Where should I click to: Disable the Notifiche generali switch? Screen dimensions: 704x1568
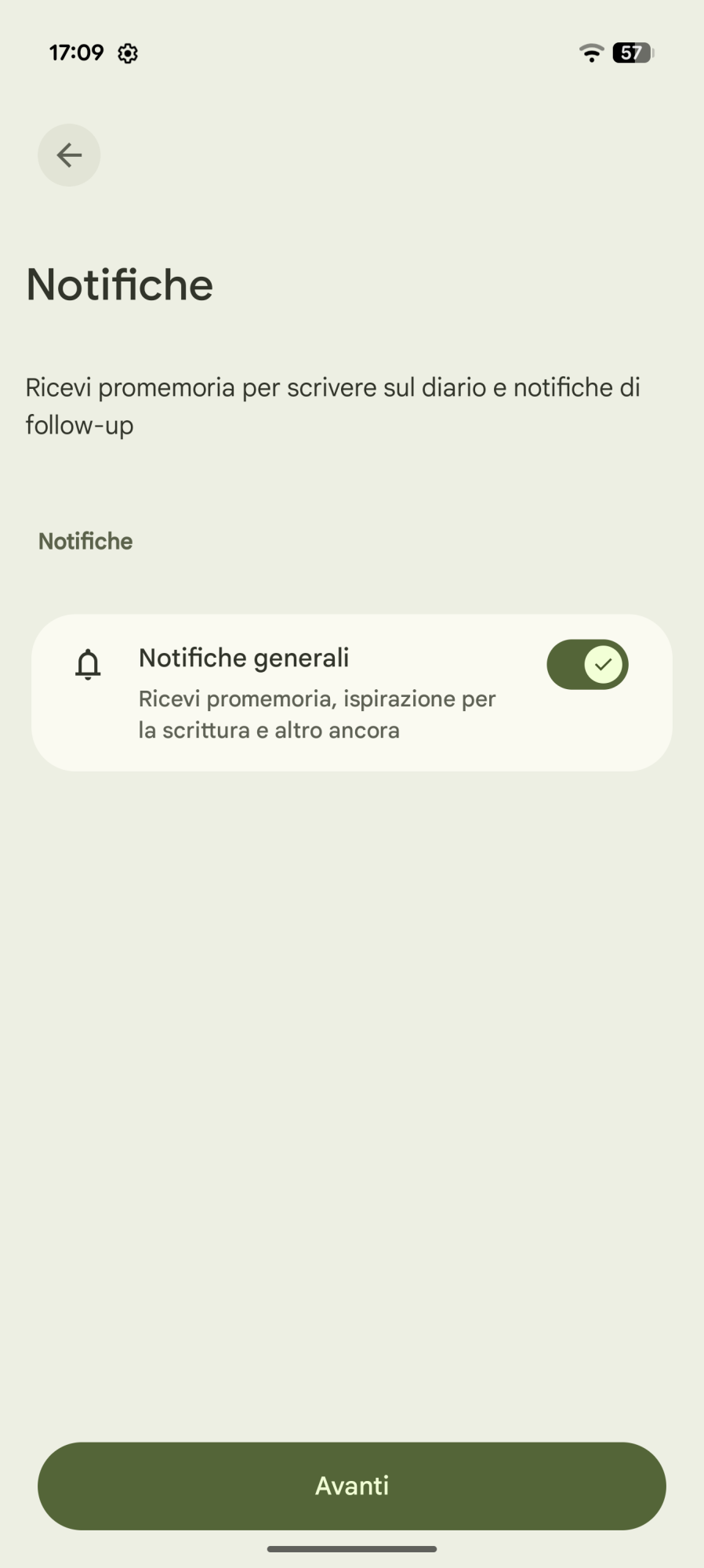point(587,665)
